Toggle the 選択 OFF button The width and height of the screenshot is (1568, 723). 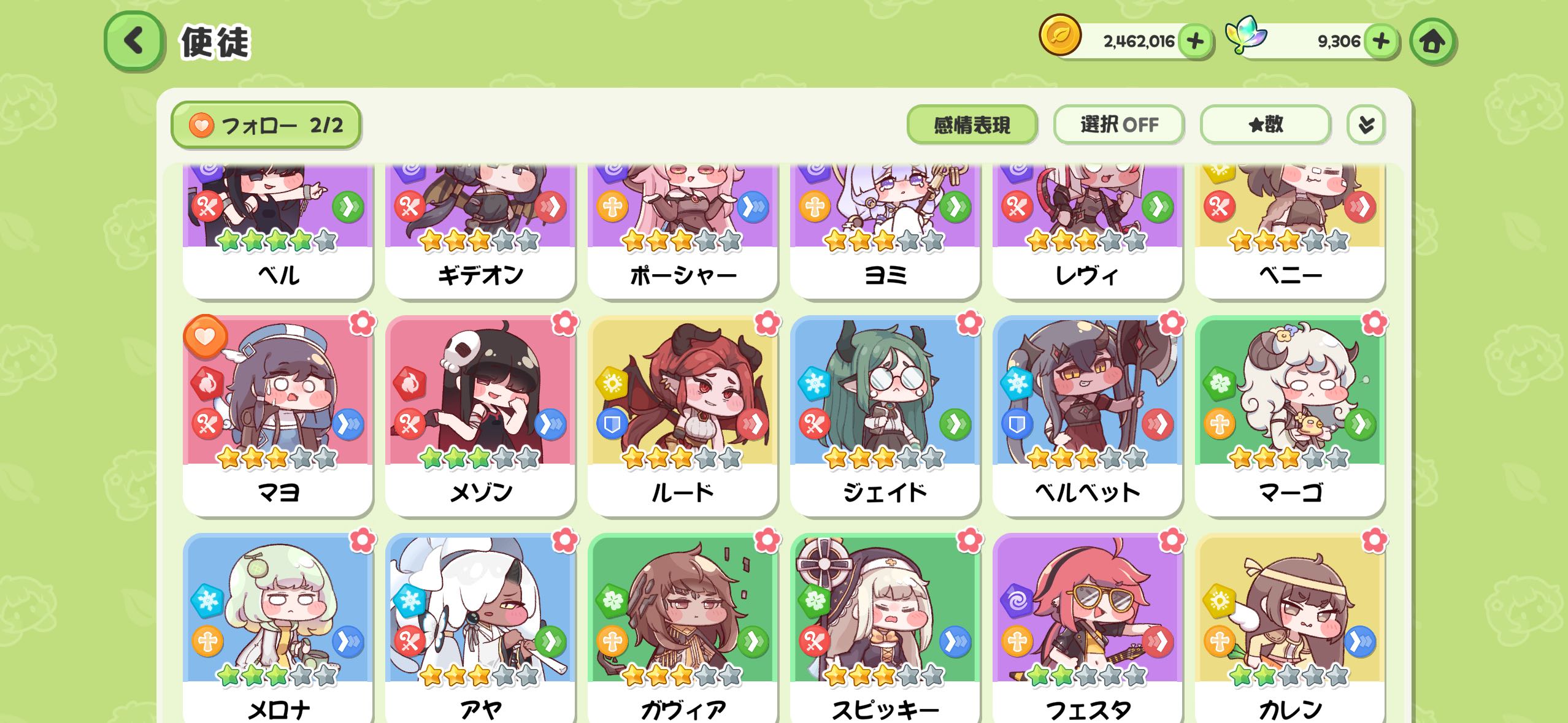click(1118, 125)
